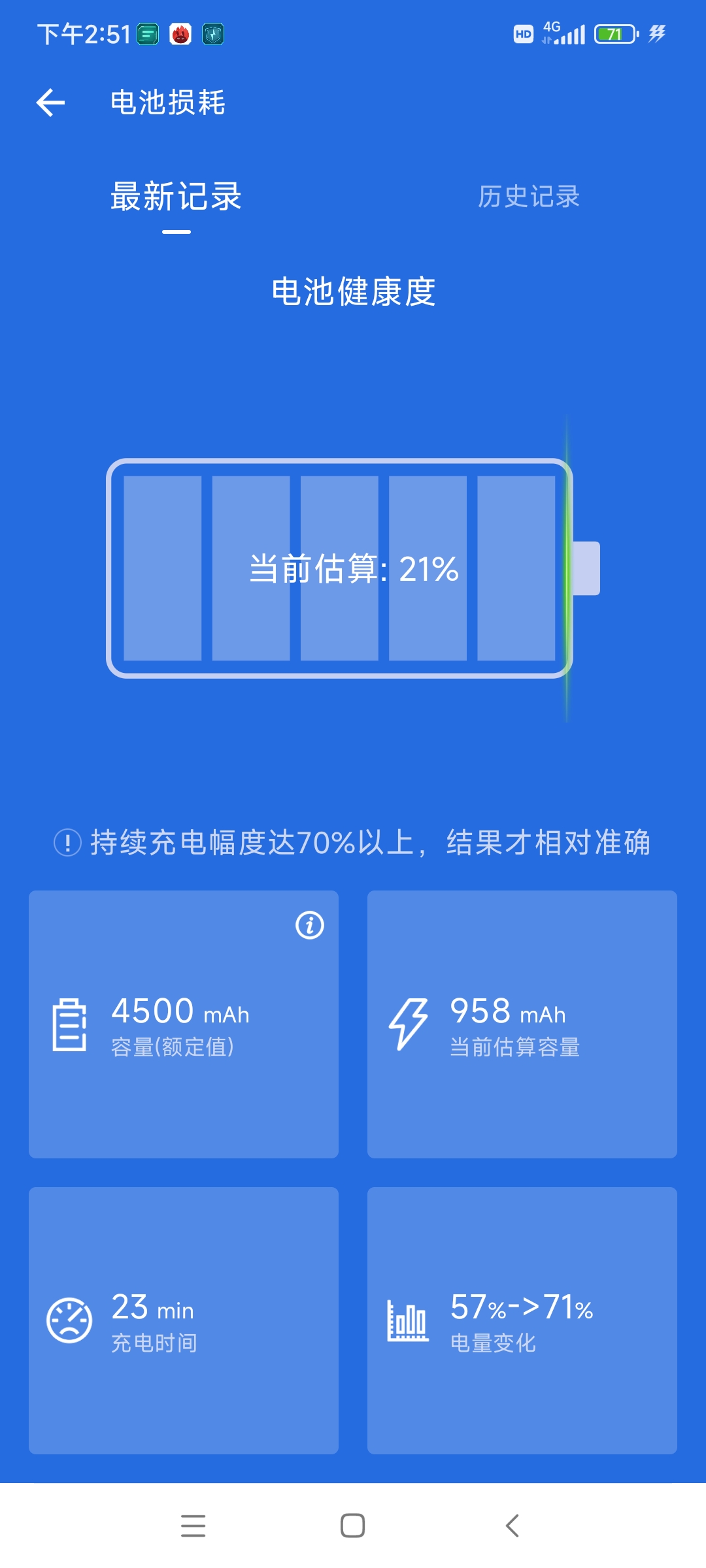Tap the system home button
The width and height of the screenshot is (706, 1568).
pos(352,1526)
